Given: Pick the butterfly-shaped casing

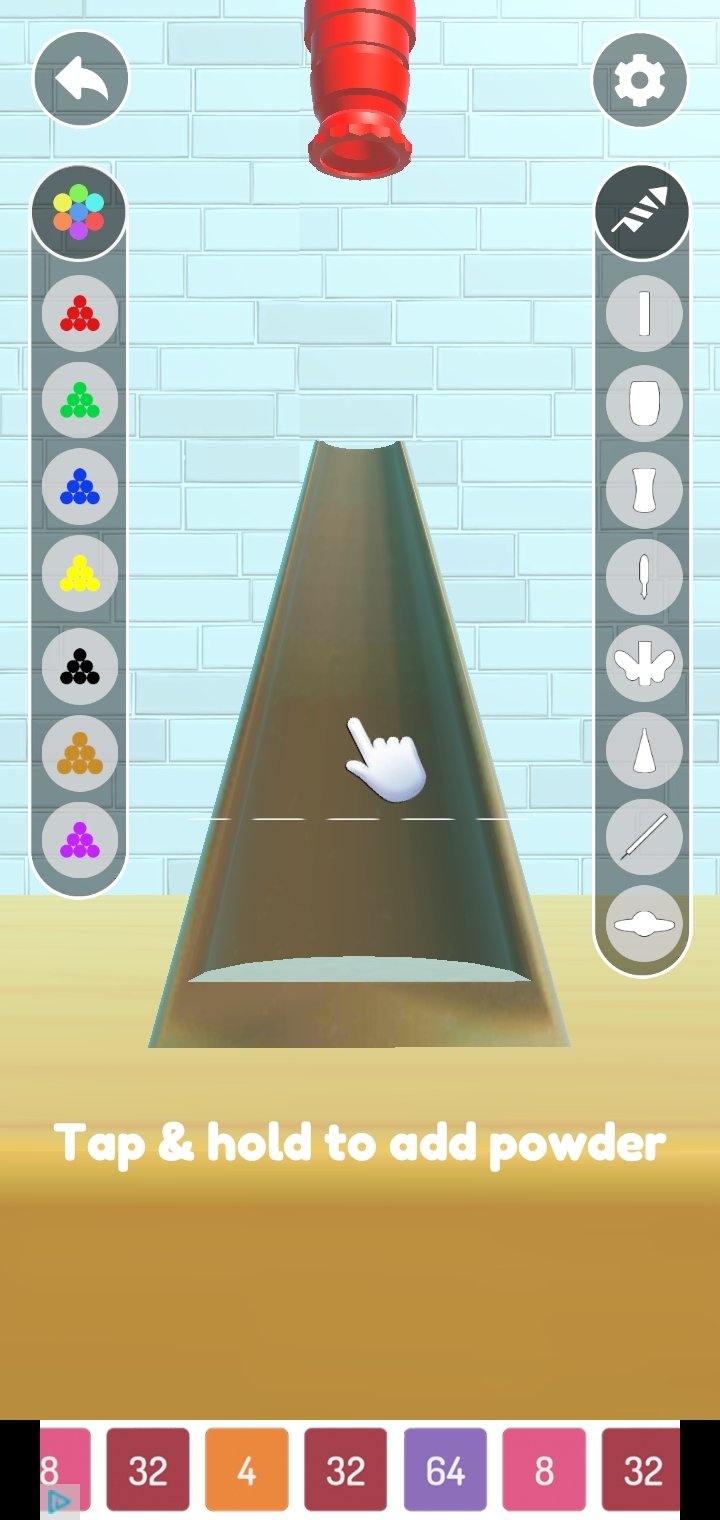Looking at the screenshot, I should pyautogui.click(x=644, y=664).
